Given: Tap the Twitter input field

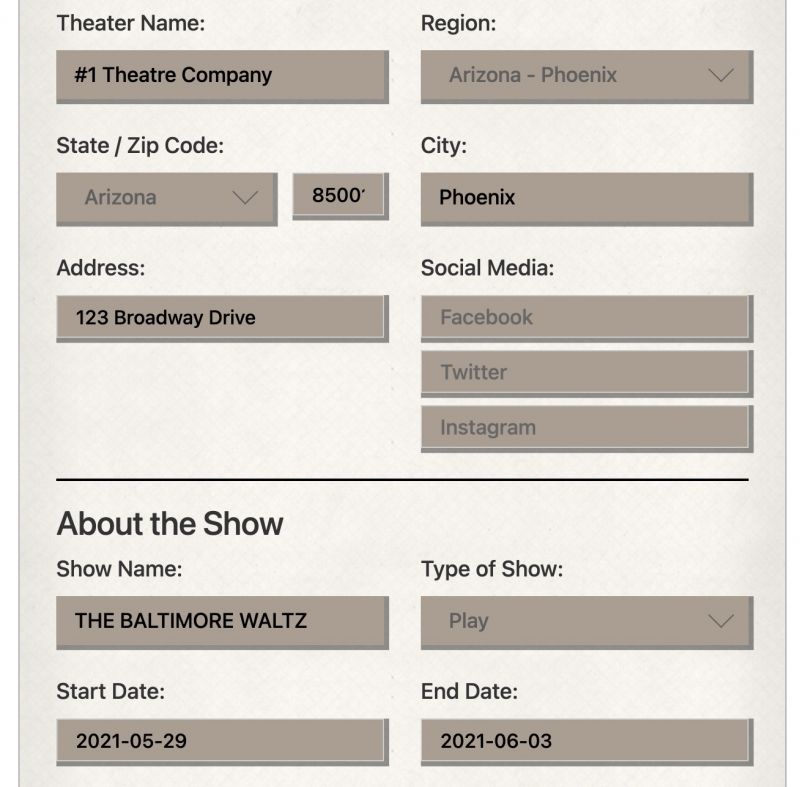Looking at the screenshot, I should (586, 372).
